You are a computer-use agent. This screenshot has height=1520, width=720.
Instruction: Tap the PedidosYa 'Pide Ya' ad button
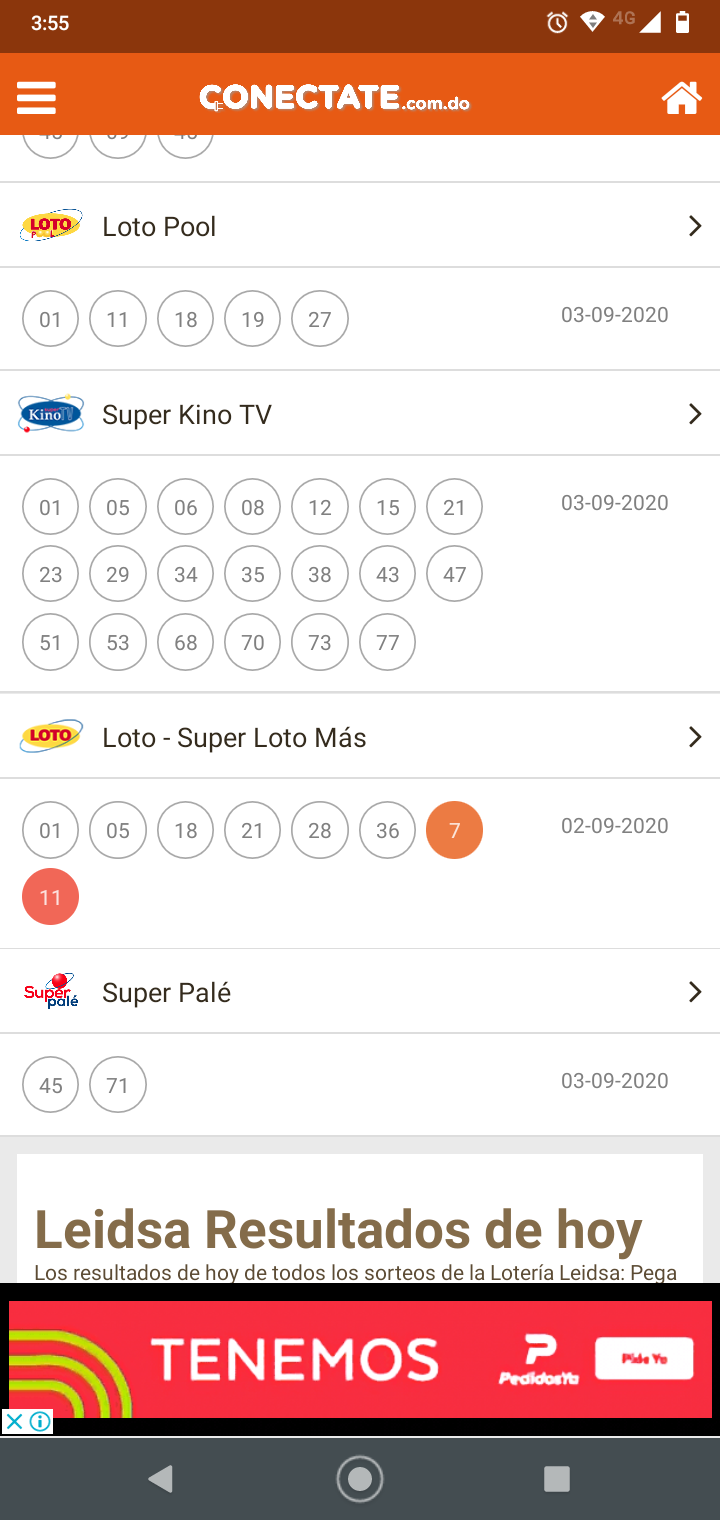coord(644,1358)
